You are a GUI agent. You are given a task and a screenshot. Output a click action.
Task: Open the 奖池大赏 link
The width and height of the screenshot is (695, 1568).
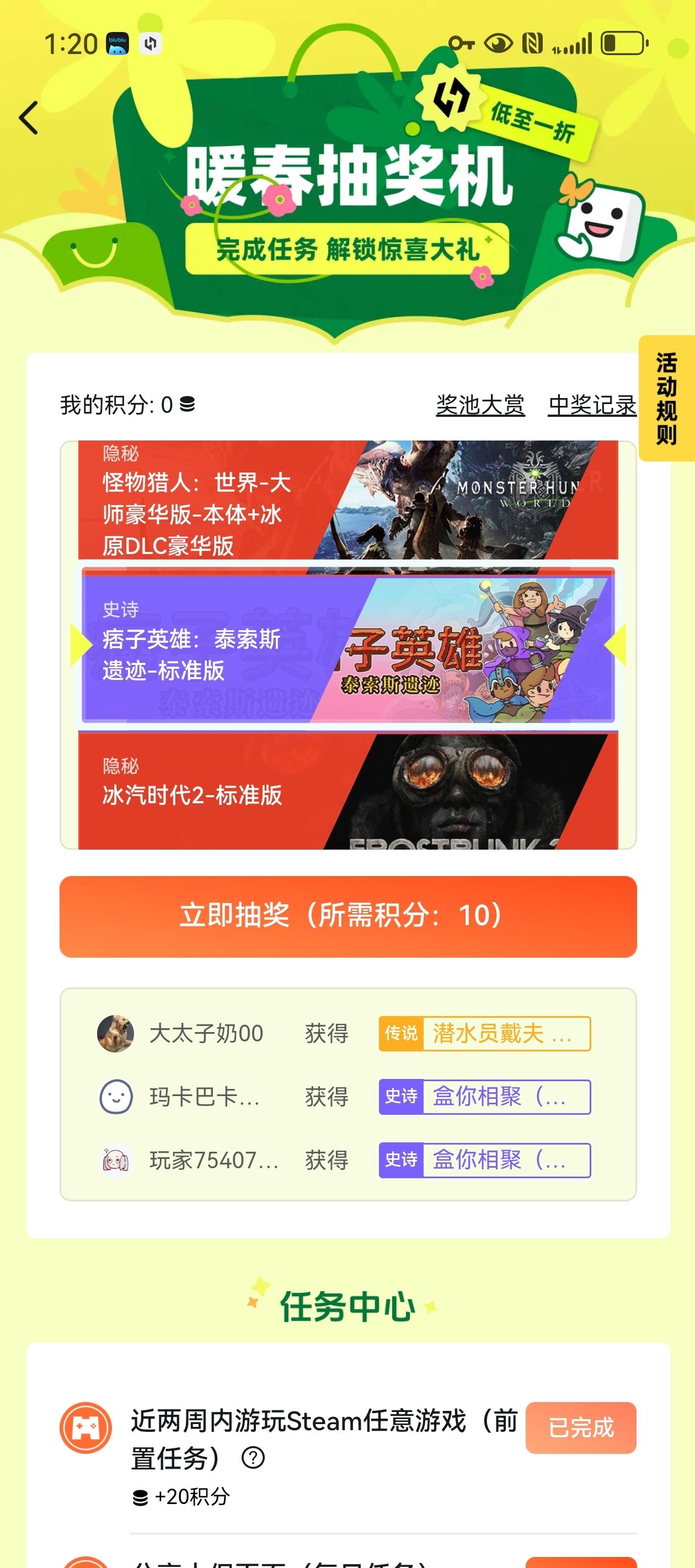click(x=480, y=405)
